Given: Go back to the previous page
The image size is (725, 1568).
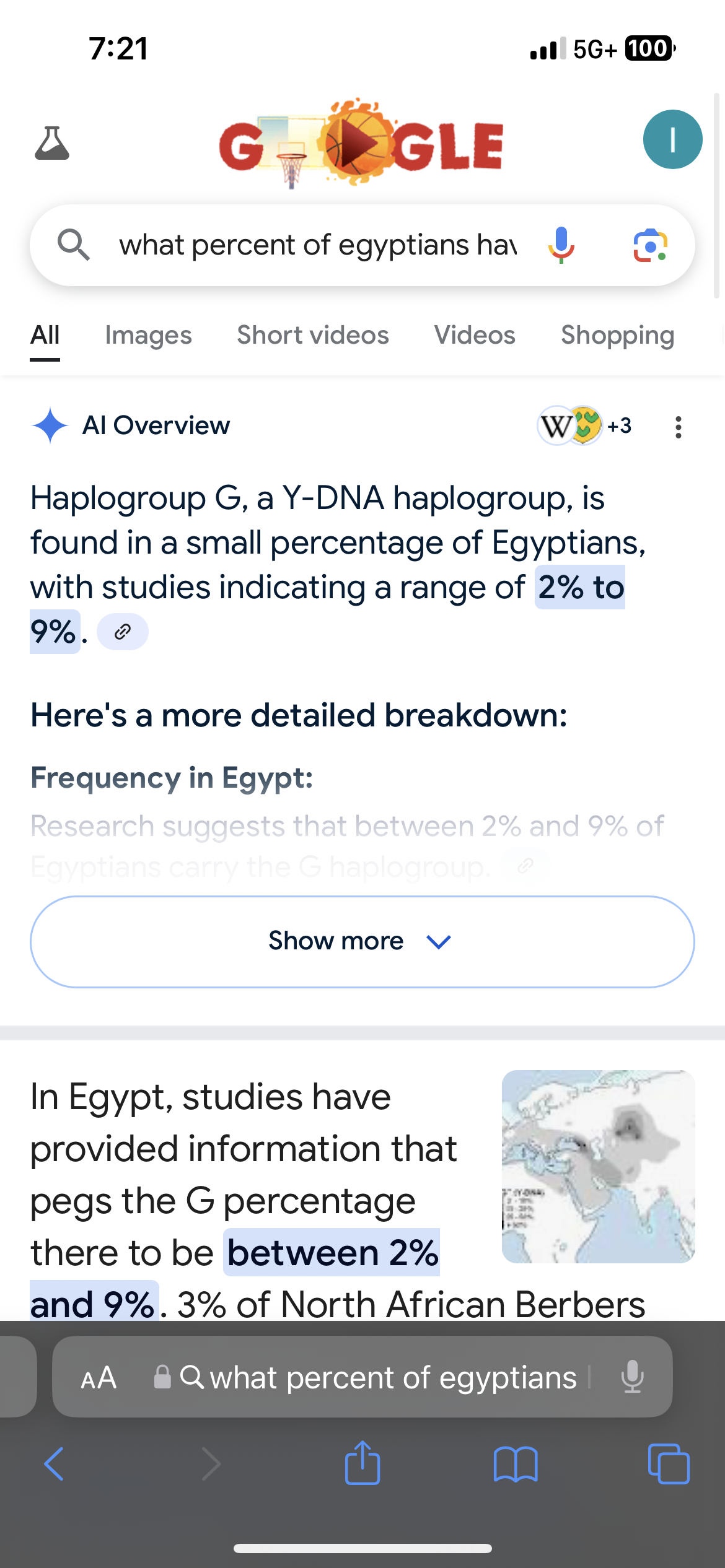Looking at the screenshot, I should (x=54, y=1464).
